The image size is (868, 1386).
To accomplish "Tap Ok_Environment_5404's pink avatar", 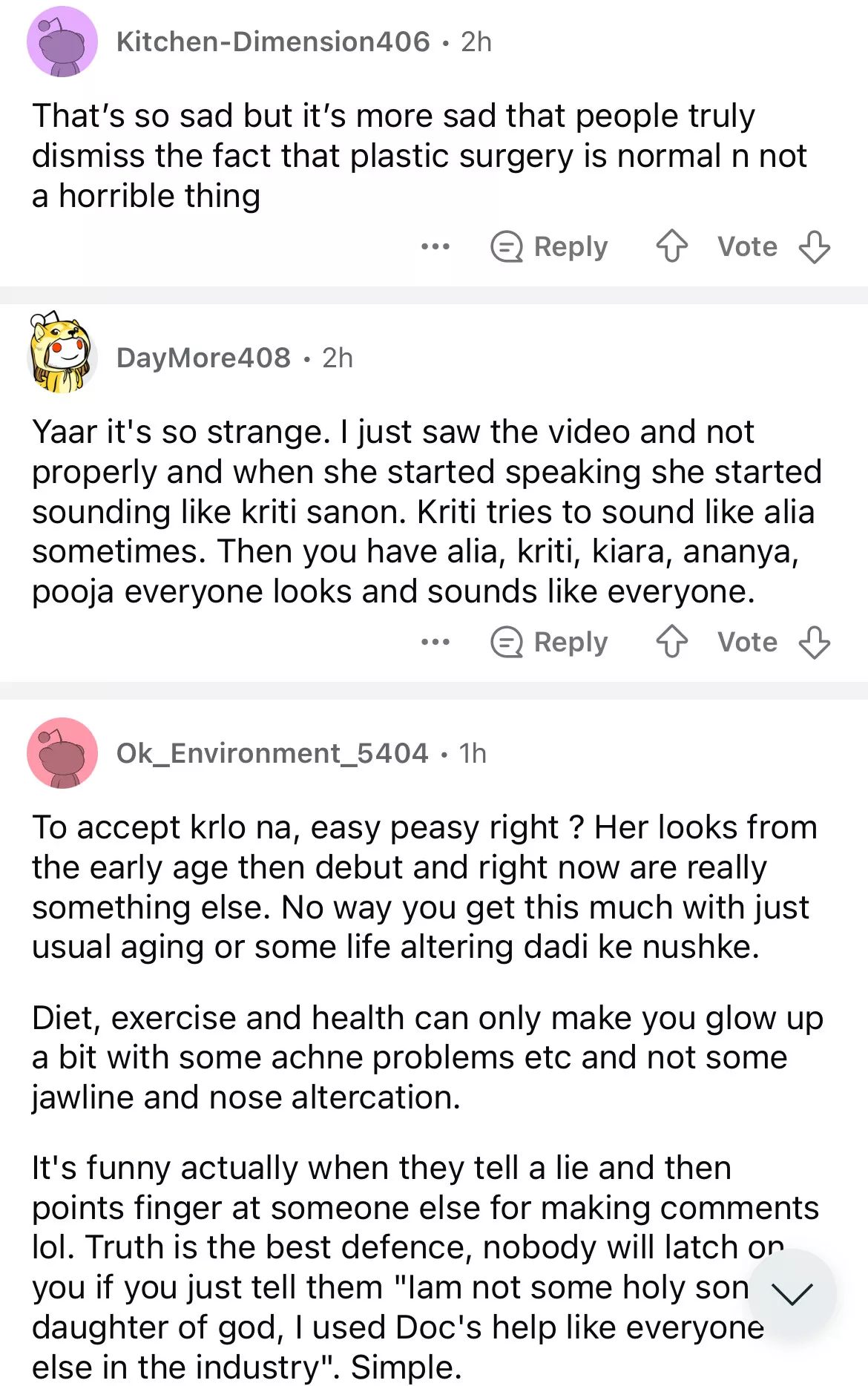I will pos(62,753).
